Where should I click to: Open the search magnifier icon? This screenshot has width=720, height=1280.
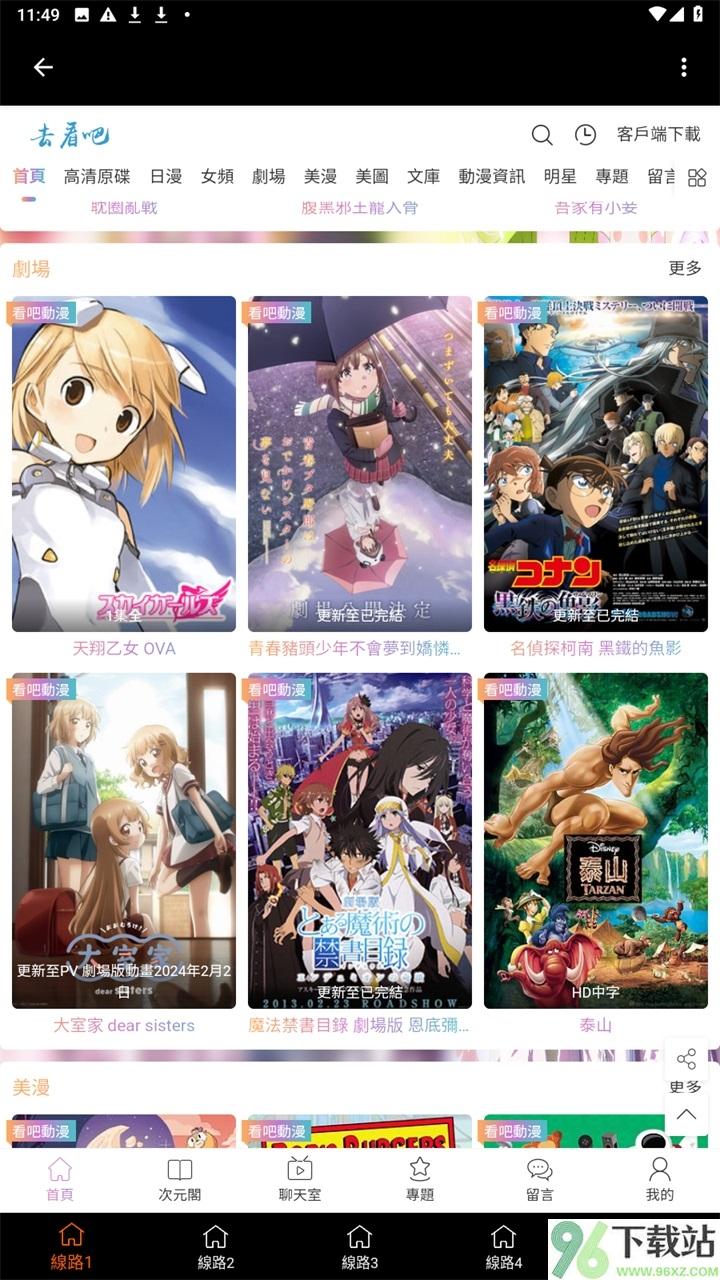[542, 135]
